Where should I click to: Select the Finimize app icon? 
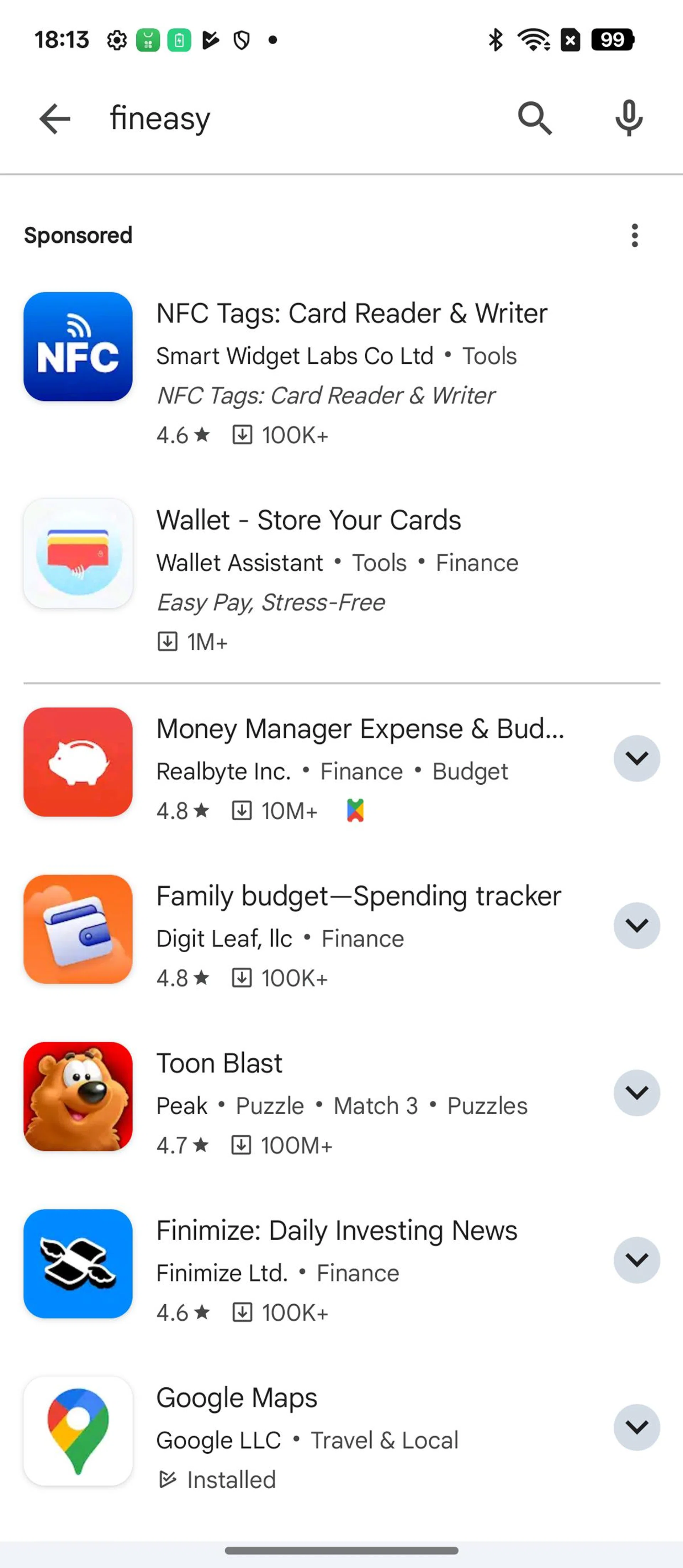[x=78, y=1264]
